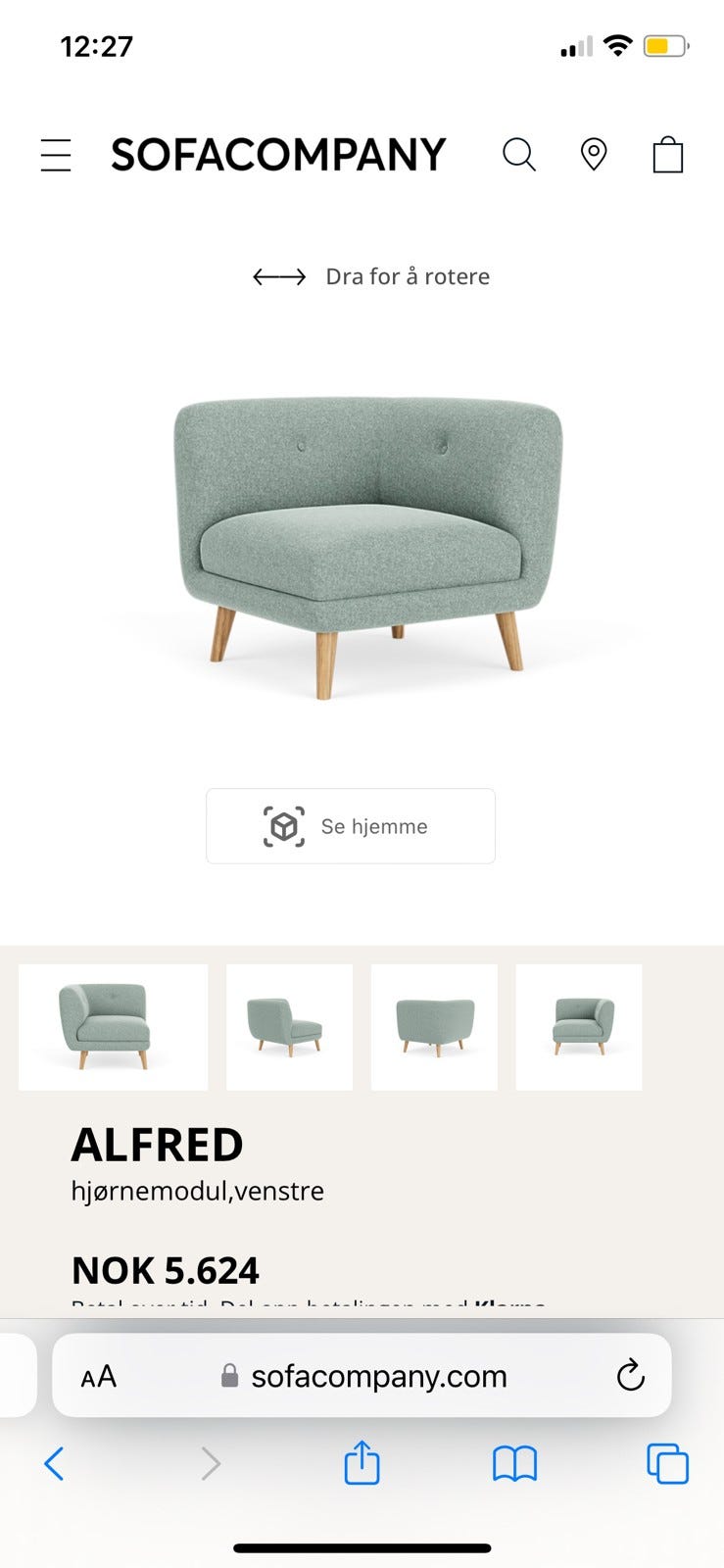Screen dimensions: 724x1568
Task: Navigate back with the left arrow
Action: [54, 1464]
